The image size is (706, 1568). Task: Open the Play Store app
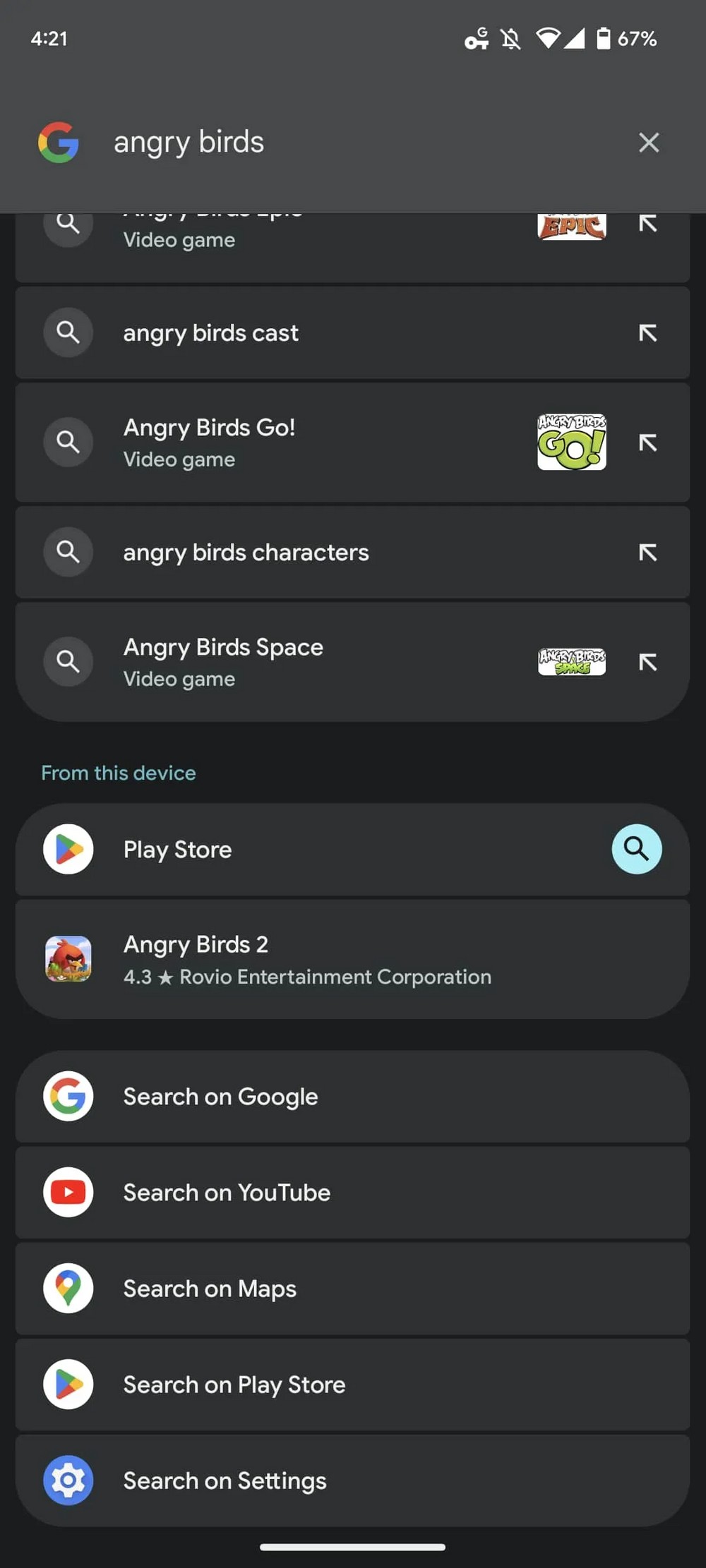click(282, 850)
